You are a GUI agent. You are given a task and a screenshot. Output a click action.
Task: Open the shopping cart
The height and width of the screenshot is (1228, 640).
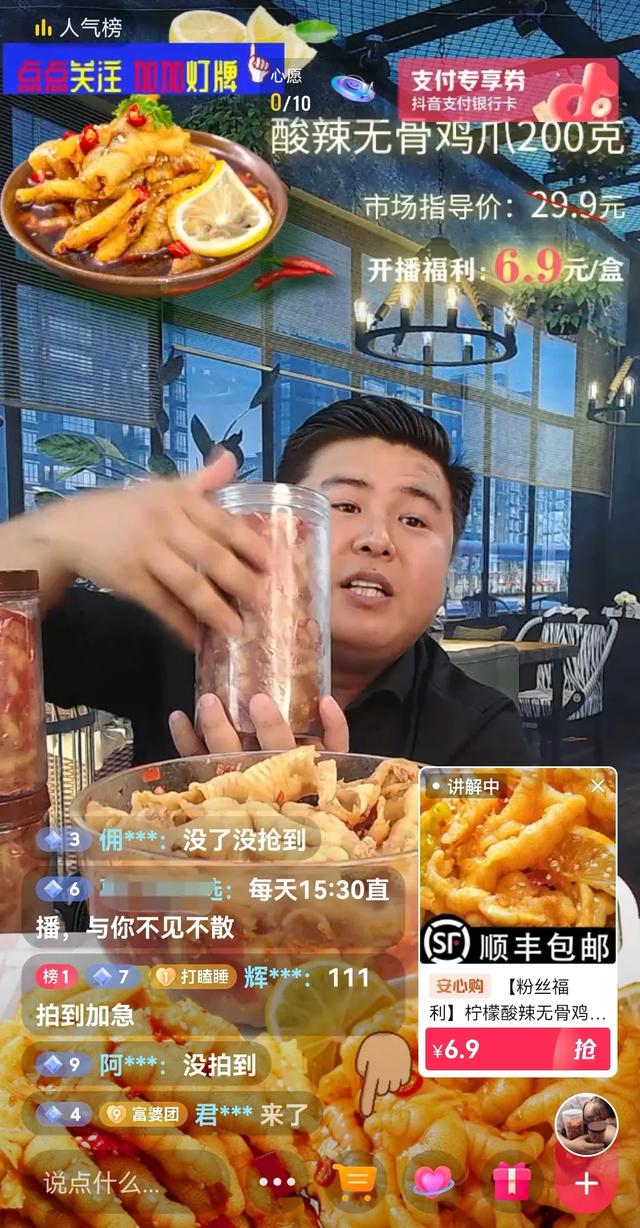tap(354, 1184)
